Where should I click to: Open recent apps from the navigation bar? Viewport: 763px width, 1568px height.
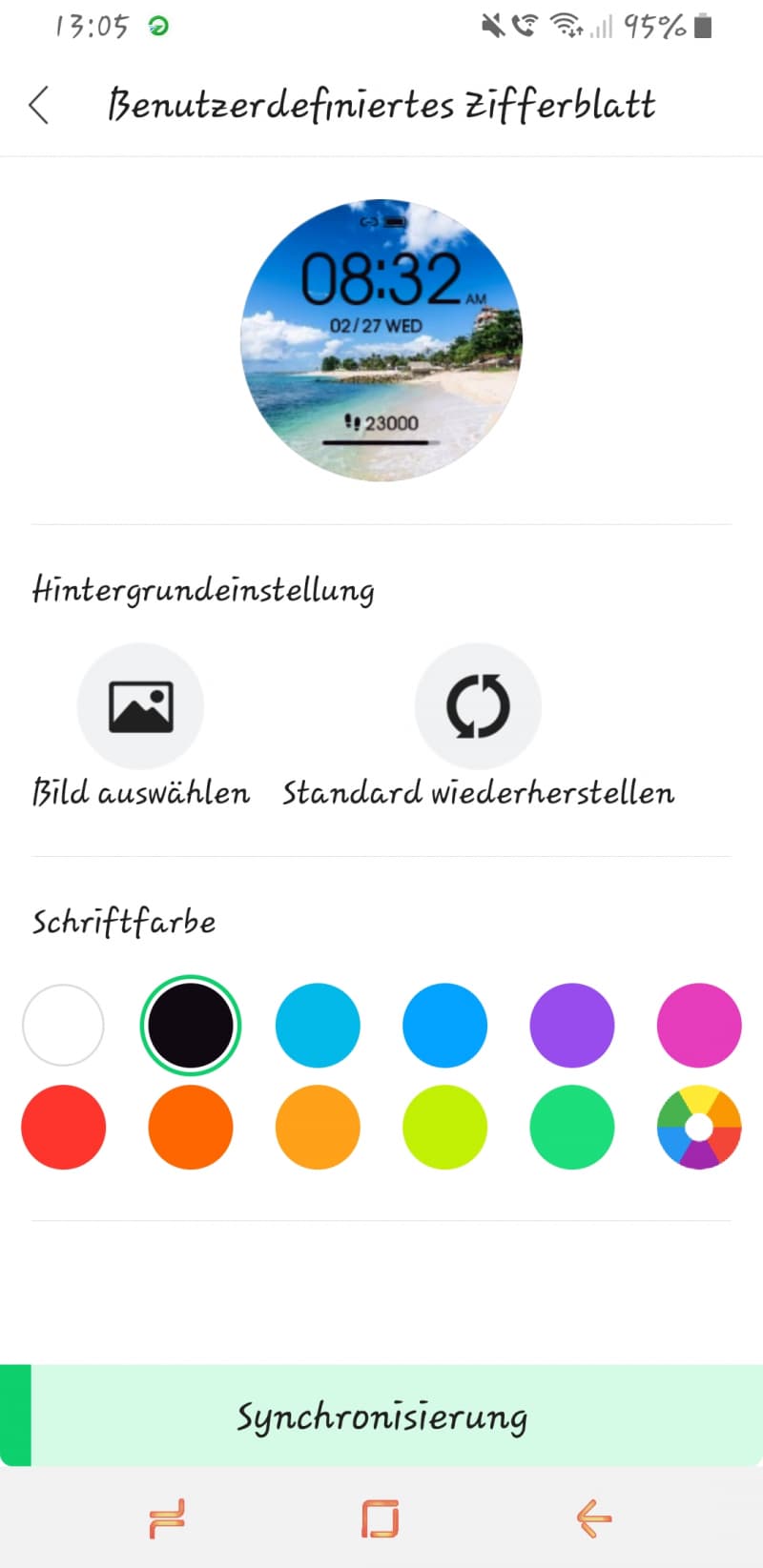[x=168, y=1518]
